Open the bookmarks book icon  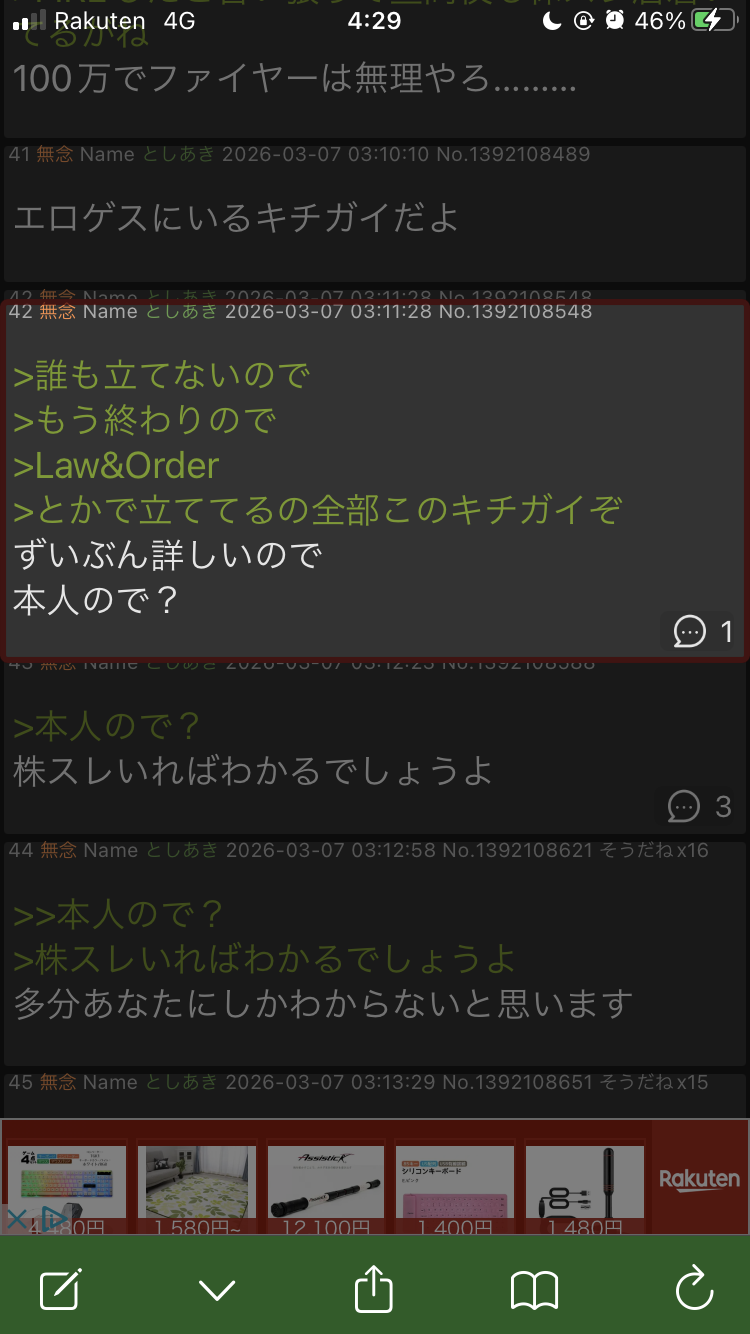534,1290
